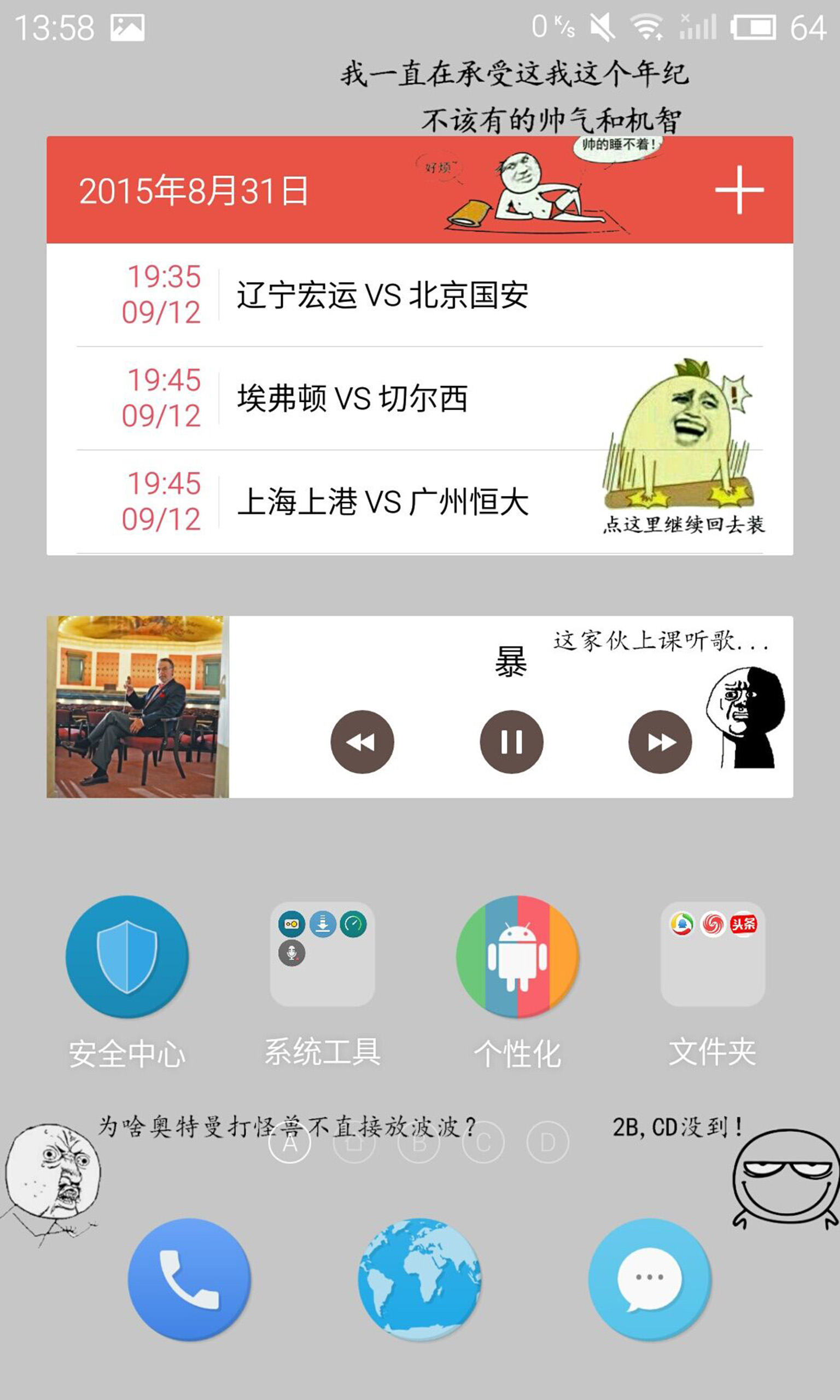This screenshot has height=1400, width=840.
Task: Open the Messages app
Action: [649, 1279]
